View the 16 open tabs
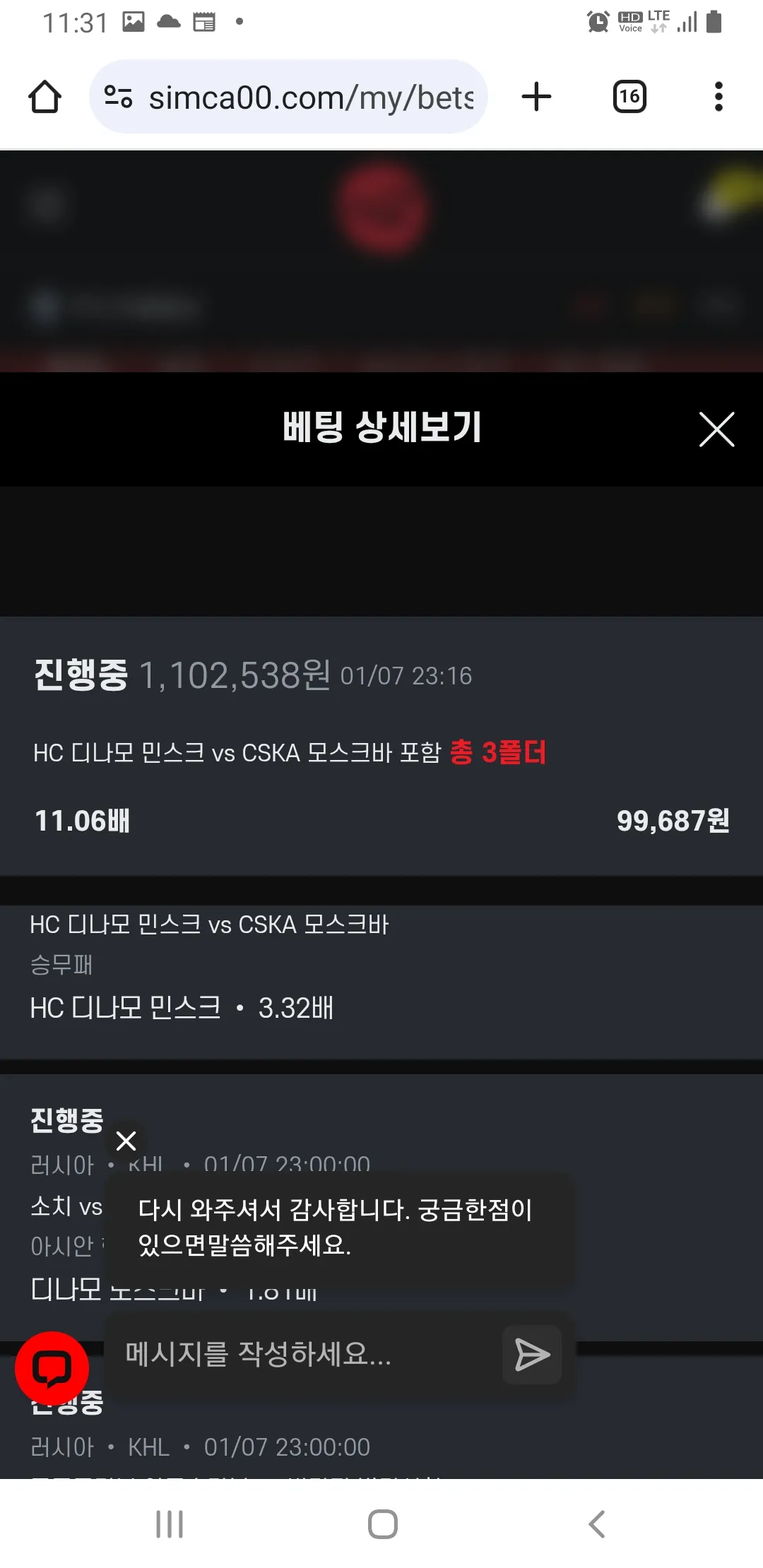 tap(629, 97)
